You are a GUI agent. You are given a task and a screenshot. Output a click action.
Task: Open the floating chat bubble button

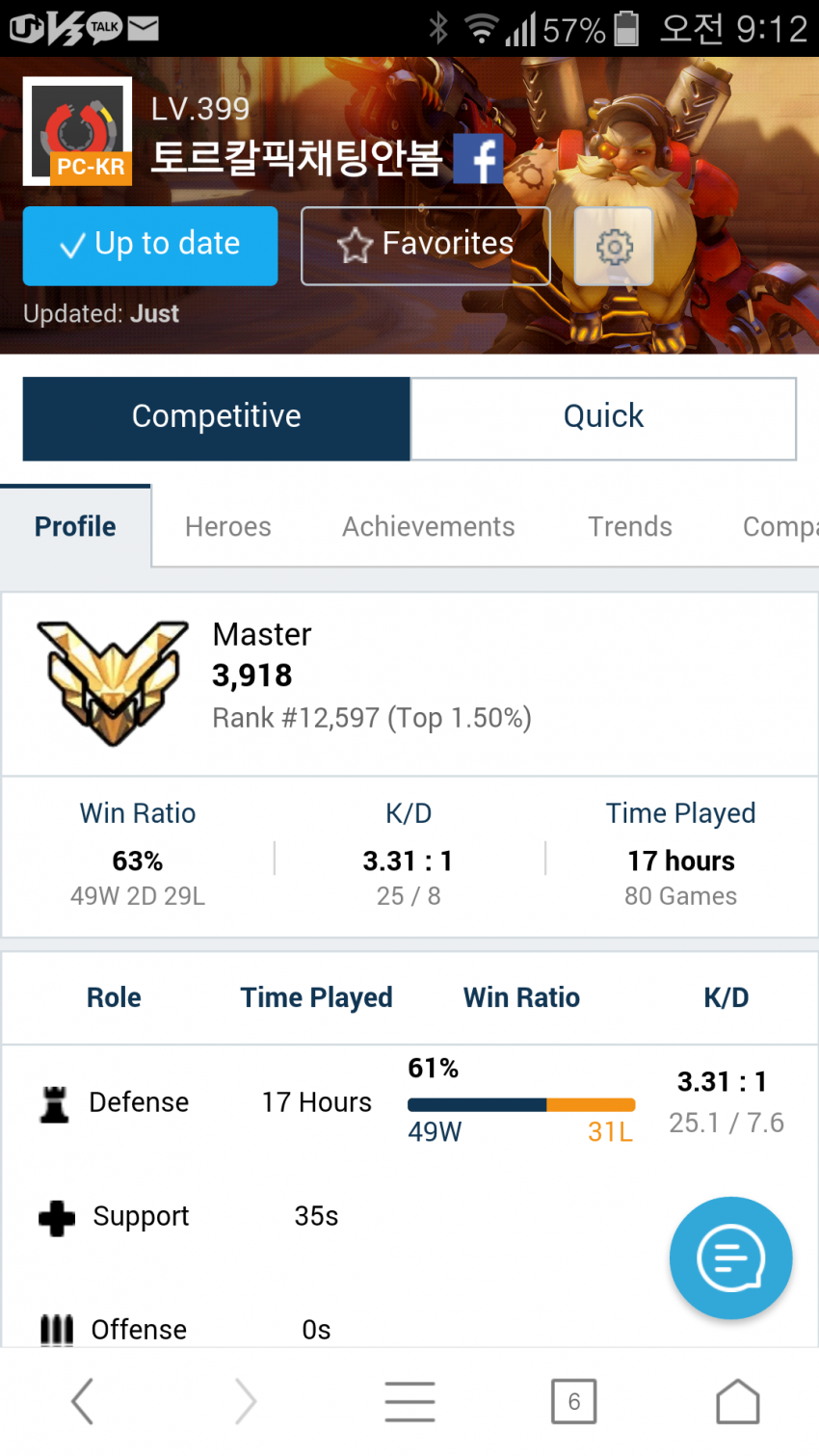click(x=730, y=1257)
